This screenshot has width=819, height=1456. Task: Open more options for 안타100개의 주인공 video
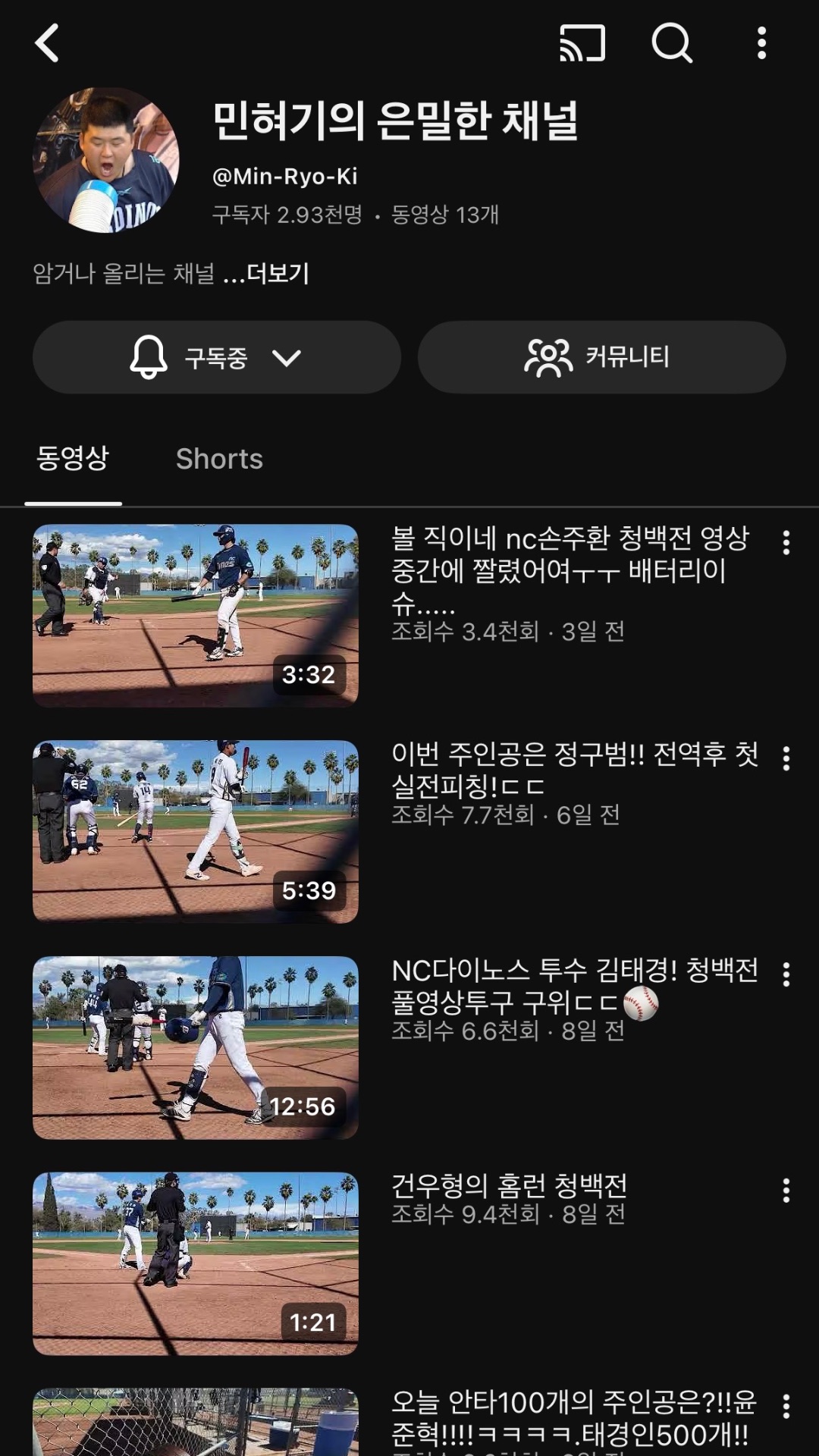786,1407
